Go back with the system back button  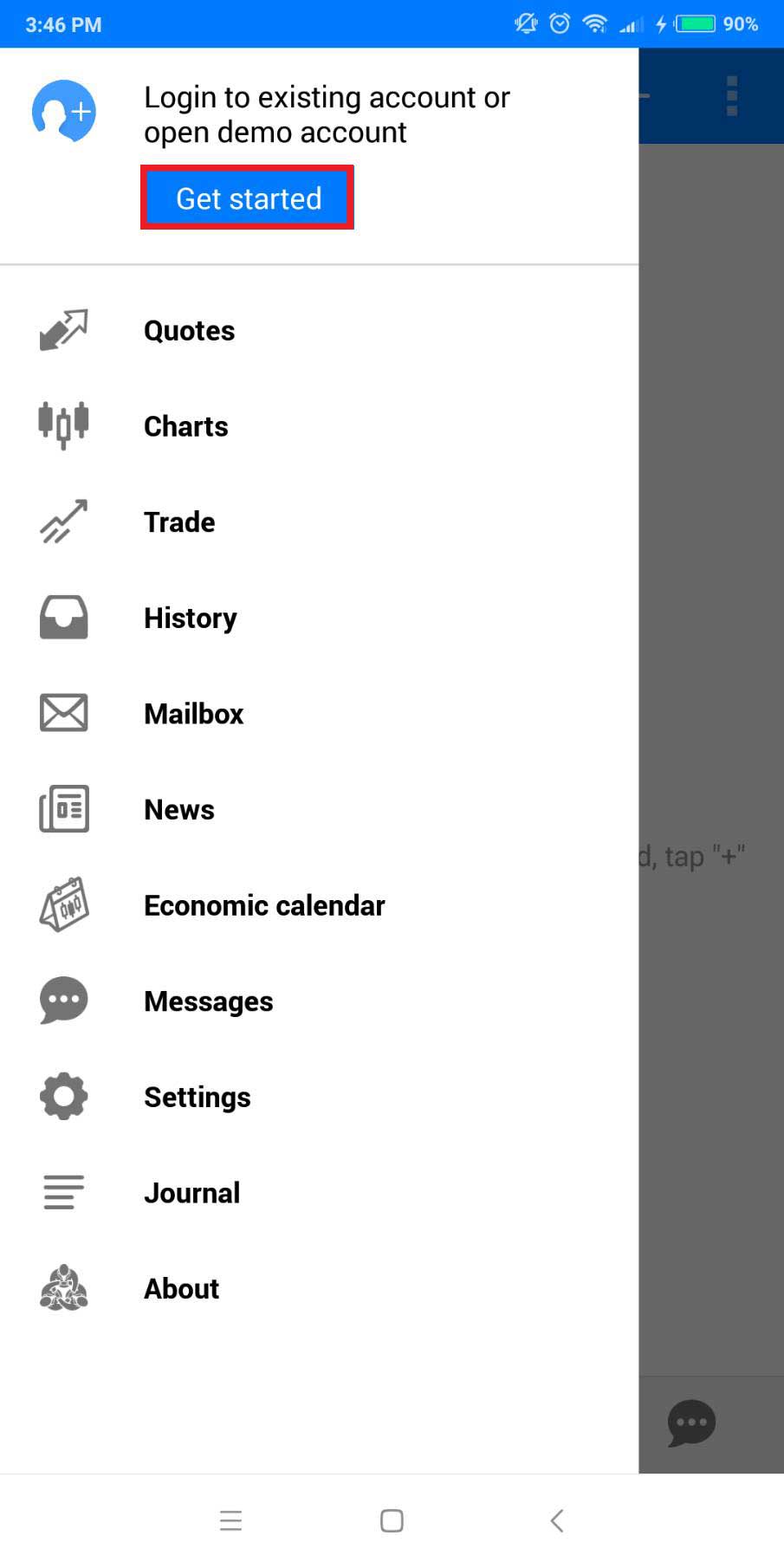(557, 1520)
